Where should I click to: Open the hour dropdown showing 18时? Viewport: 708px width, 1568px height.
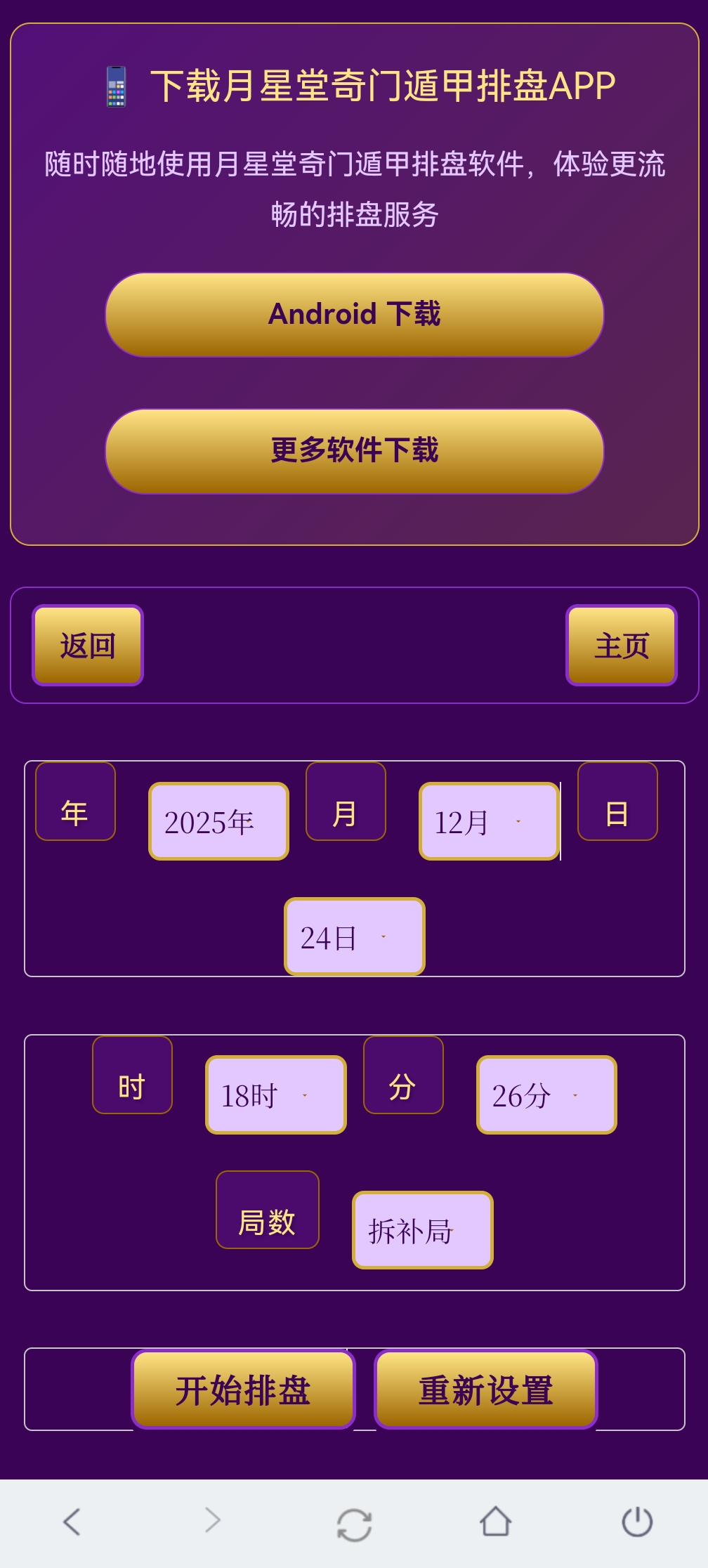pos(275,1093)
